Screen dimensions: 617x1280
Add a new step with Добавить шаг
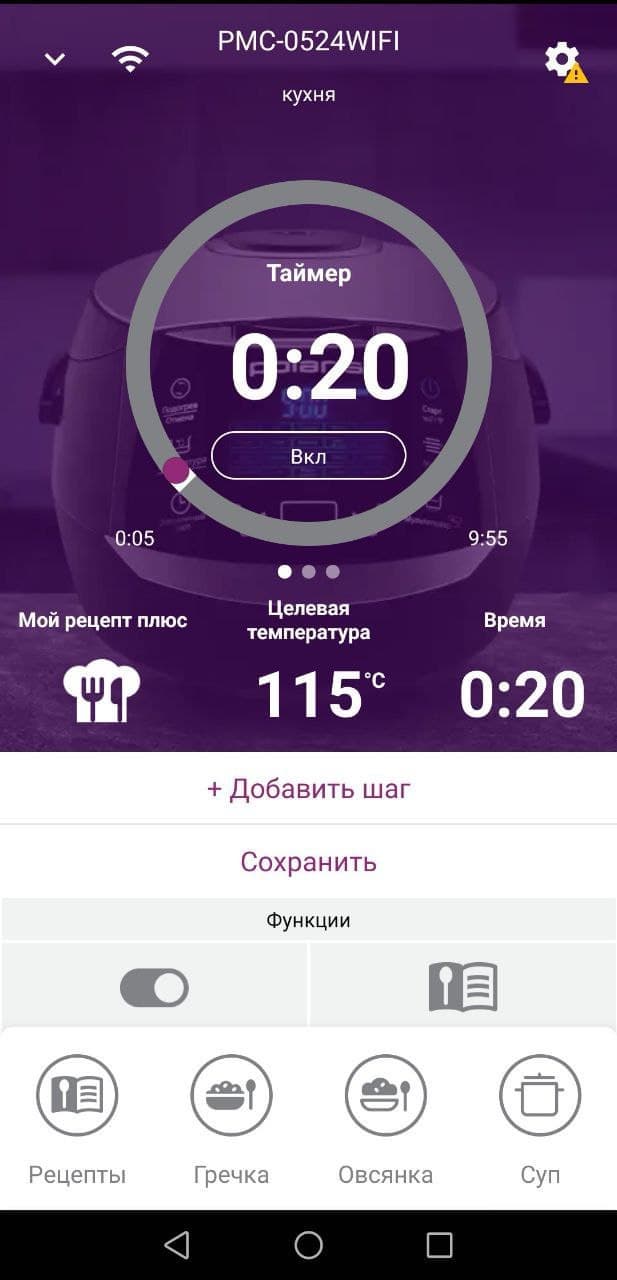pos(308,788)
